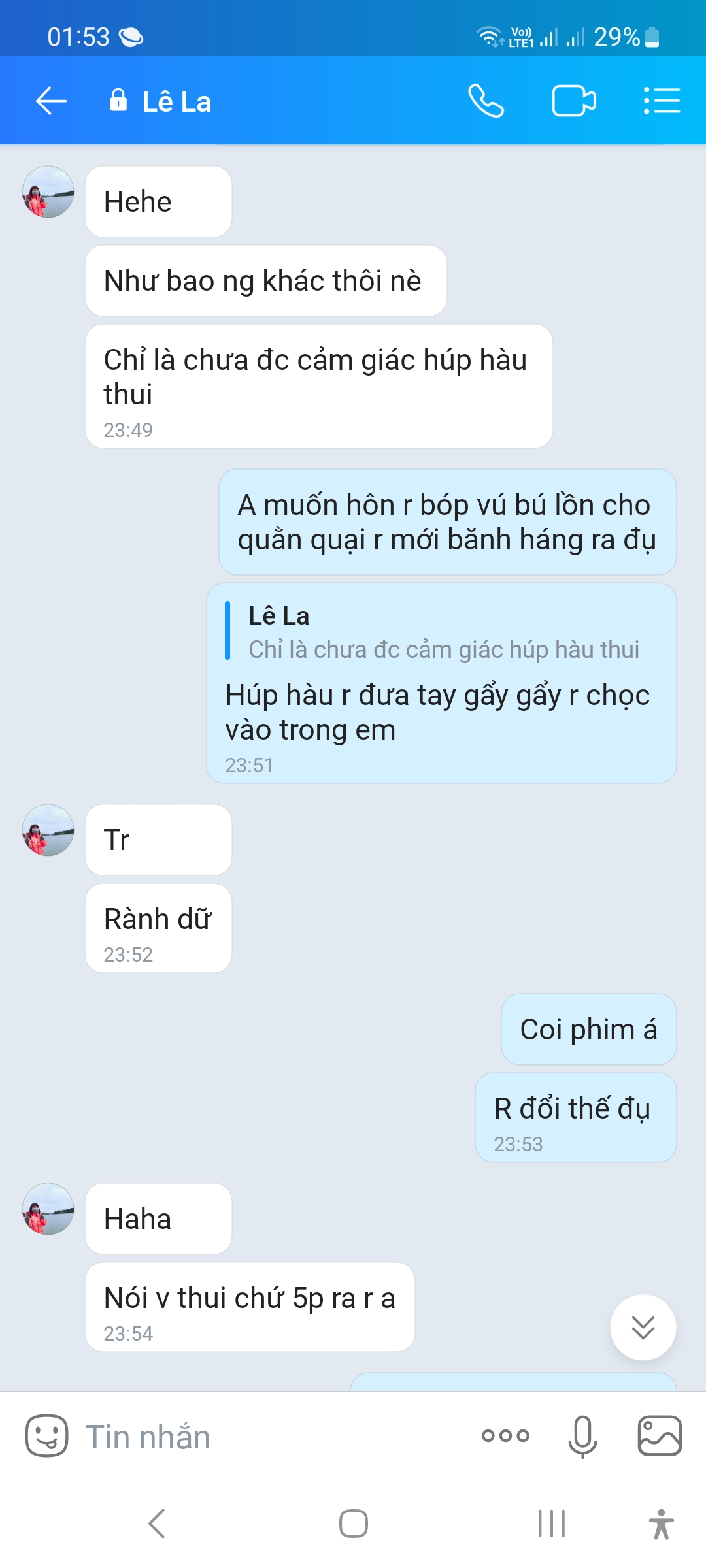Focus the Tin nhắn message field
Screen dimensions: 706x1568
[275, 1436]
